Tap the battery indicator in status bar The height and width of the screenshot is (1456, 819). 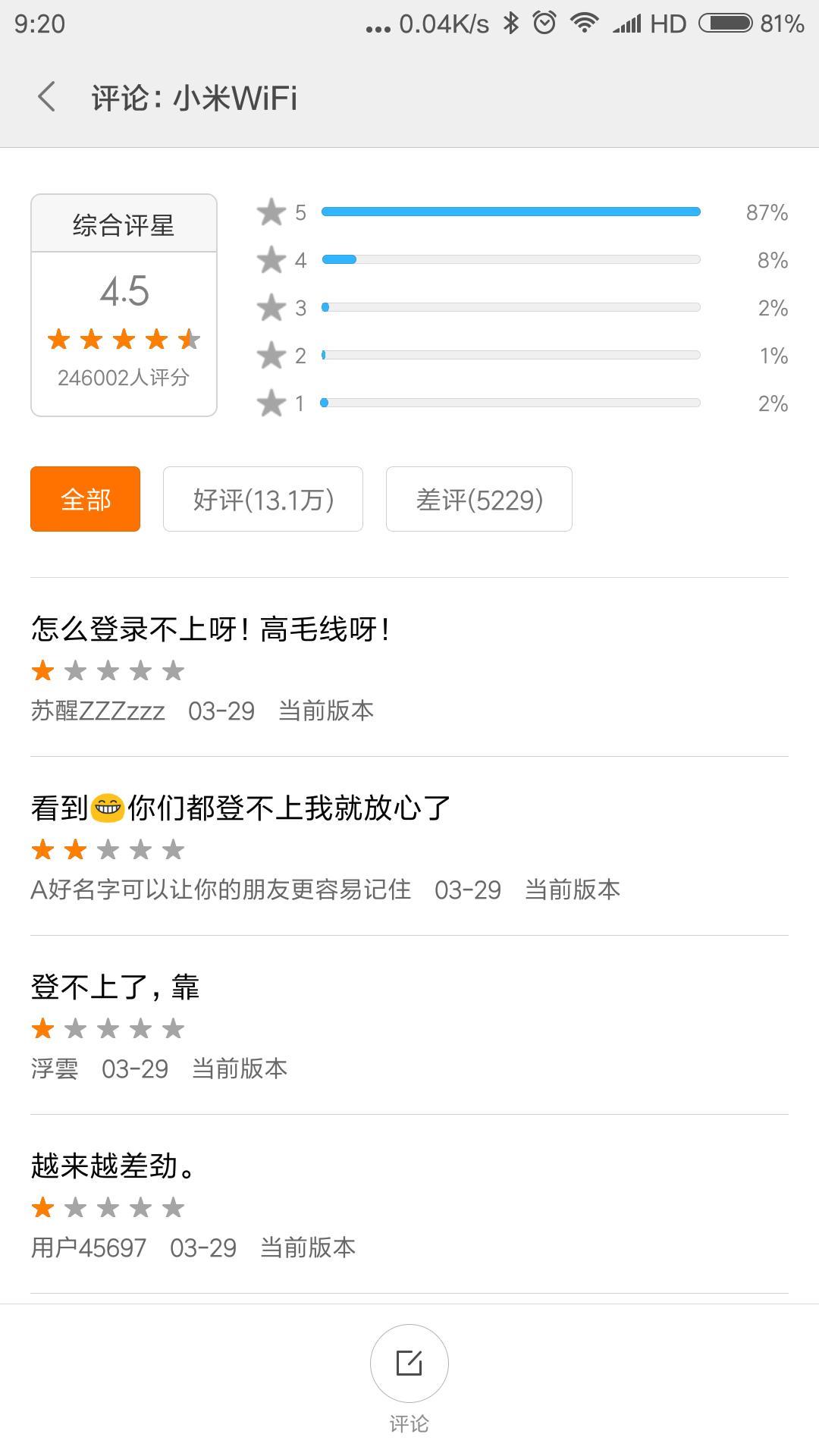[726, 22]
